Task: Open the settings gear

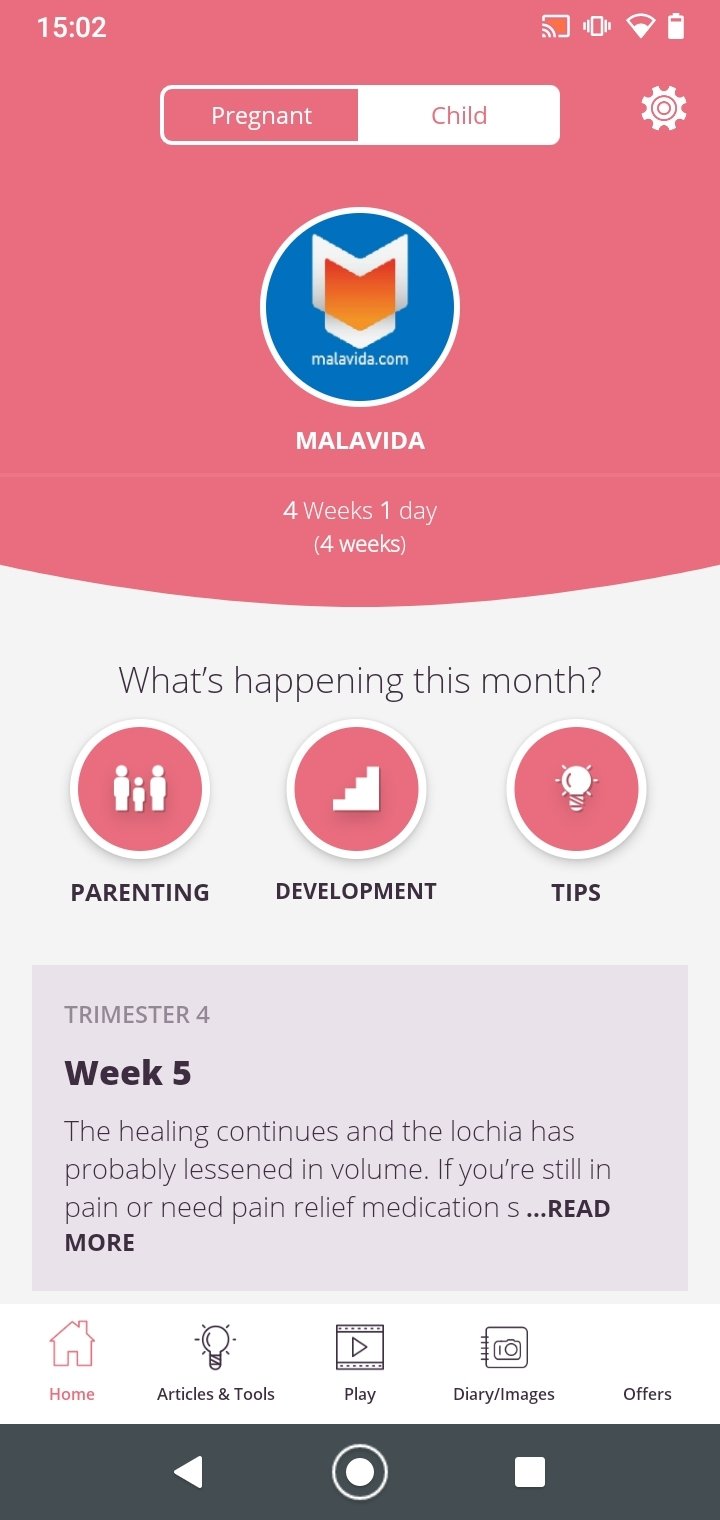Action: pyautogui.click(x=664, y=108)
